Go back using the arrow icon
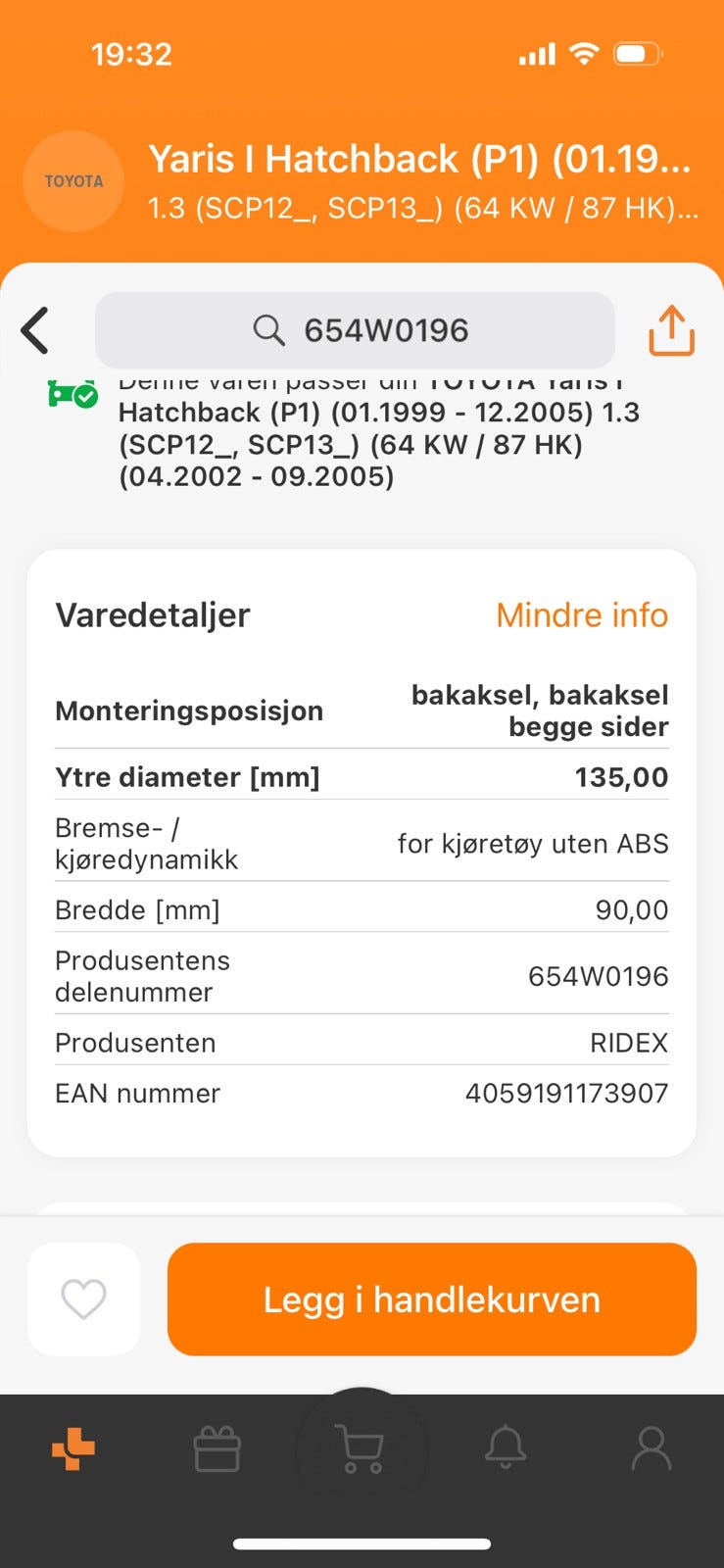 [36, 330]
